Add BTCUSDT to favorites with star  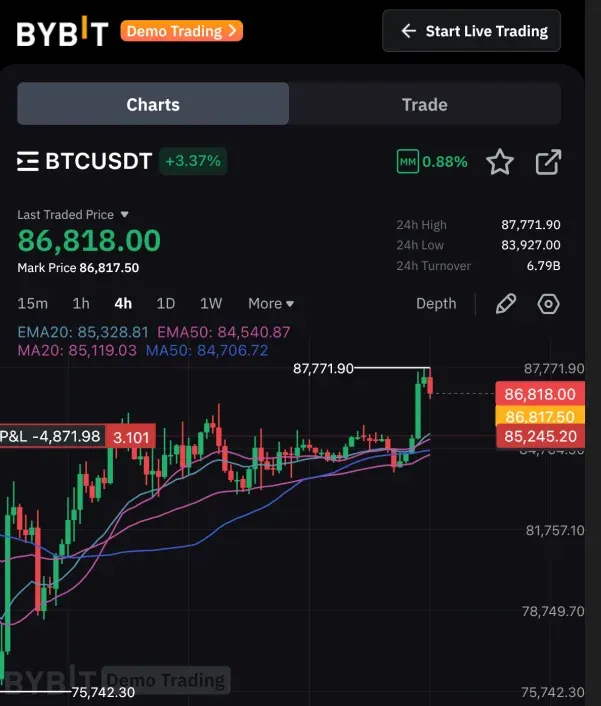(x=500, y=162)
